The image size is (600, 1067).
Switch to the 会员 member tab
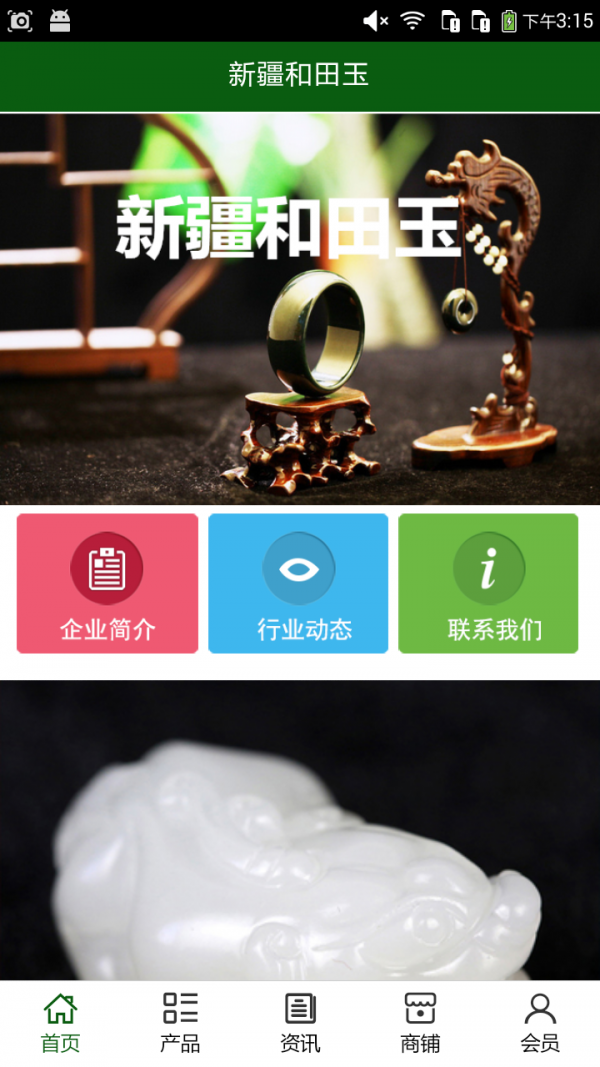(540, 1023)
